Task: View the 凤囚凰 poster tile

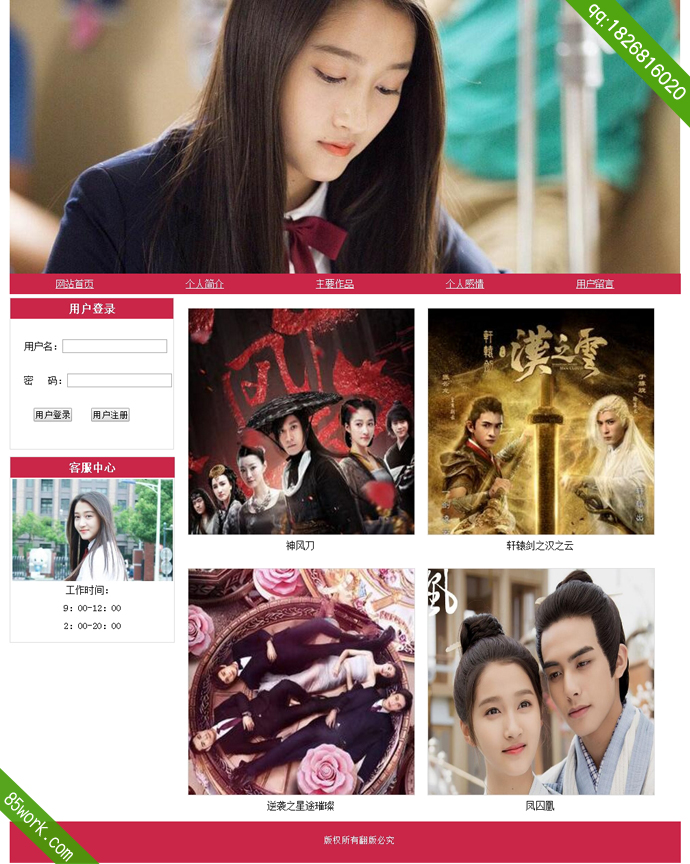Action: tap(541, 681)
